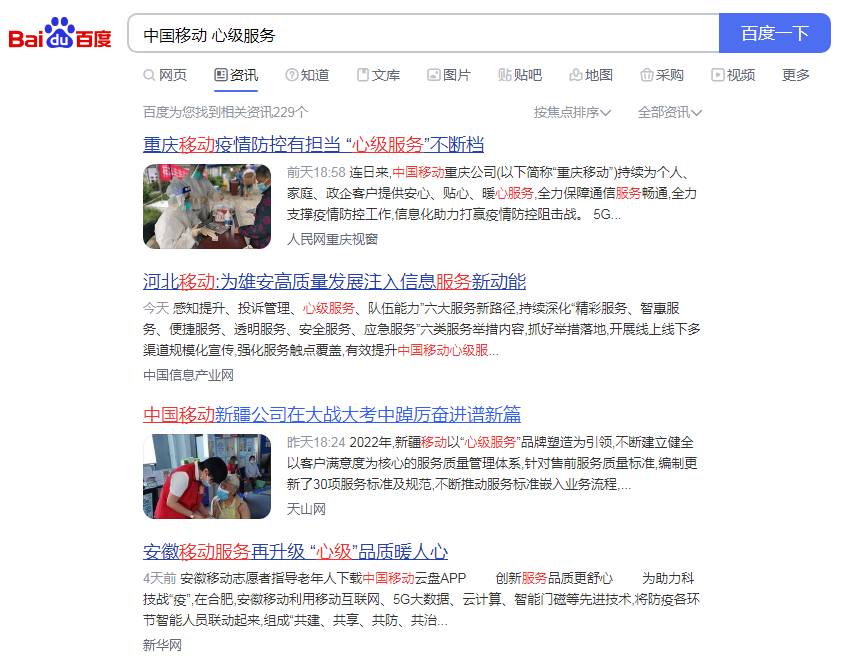The height and width of the screenshot is (668, 842).
Task: Switch to the 网页 tab
Action: coord(165,75)
